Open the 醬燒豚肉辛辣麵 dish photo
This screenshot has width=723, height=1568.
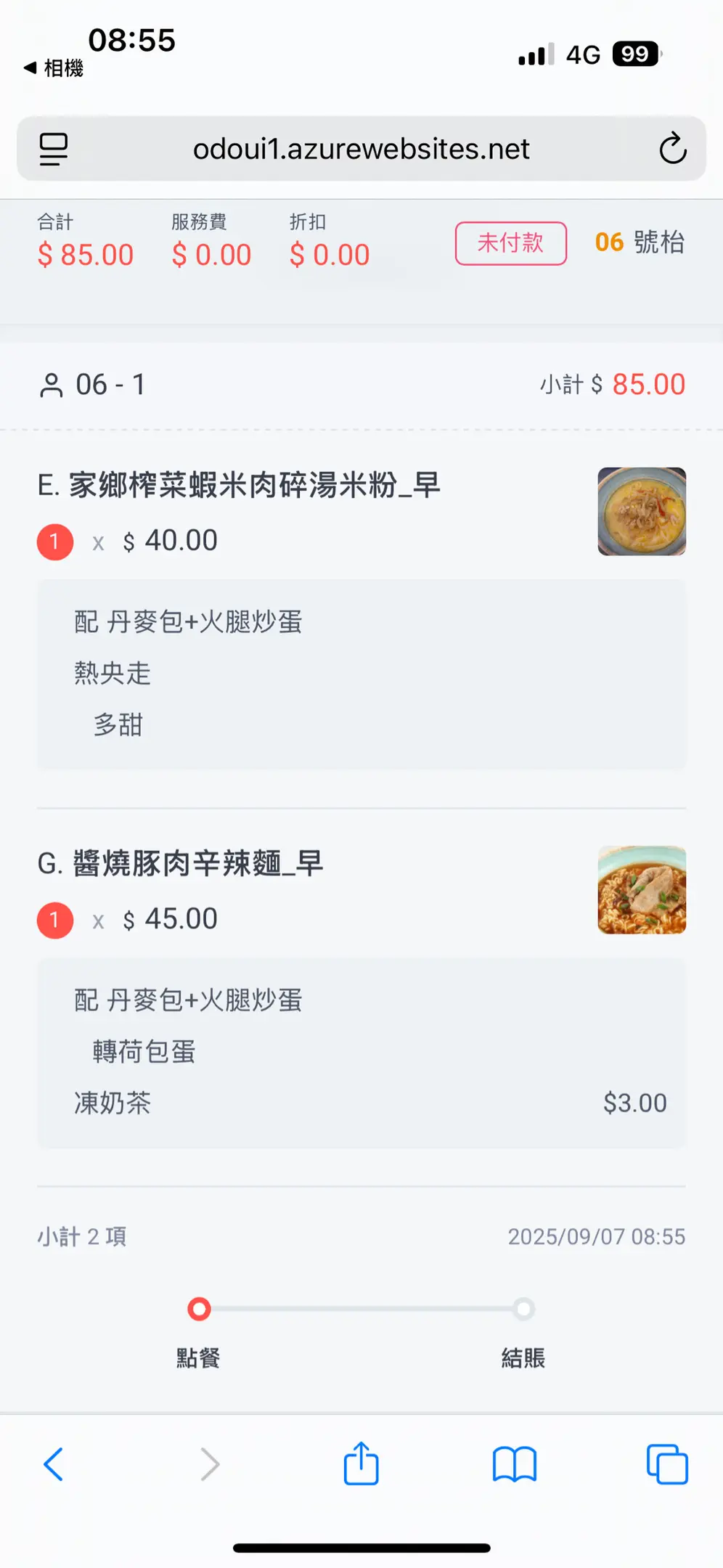tap(641, 889)
